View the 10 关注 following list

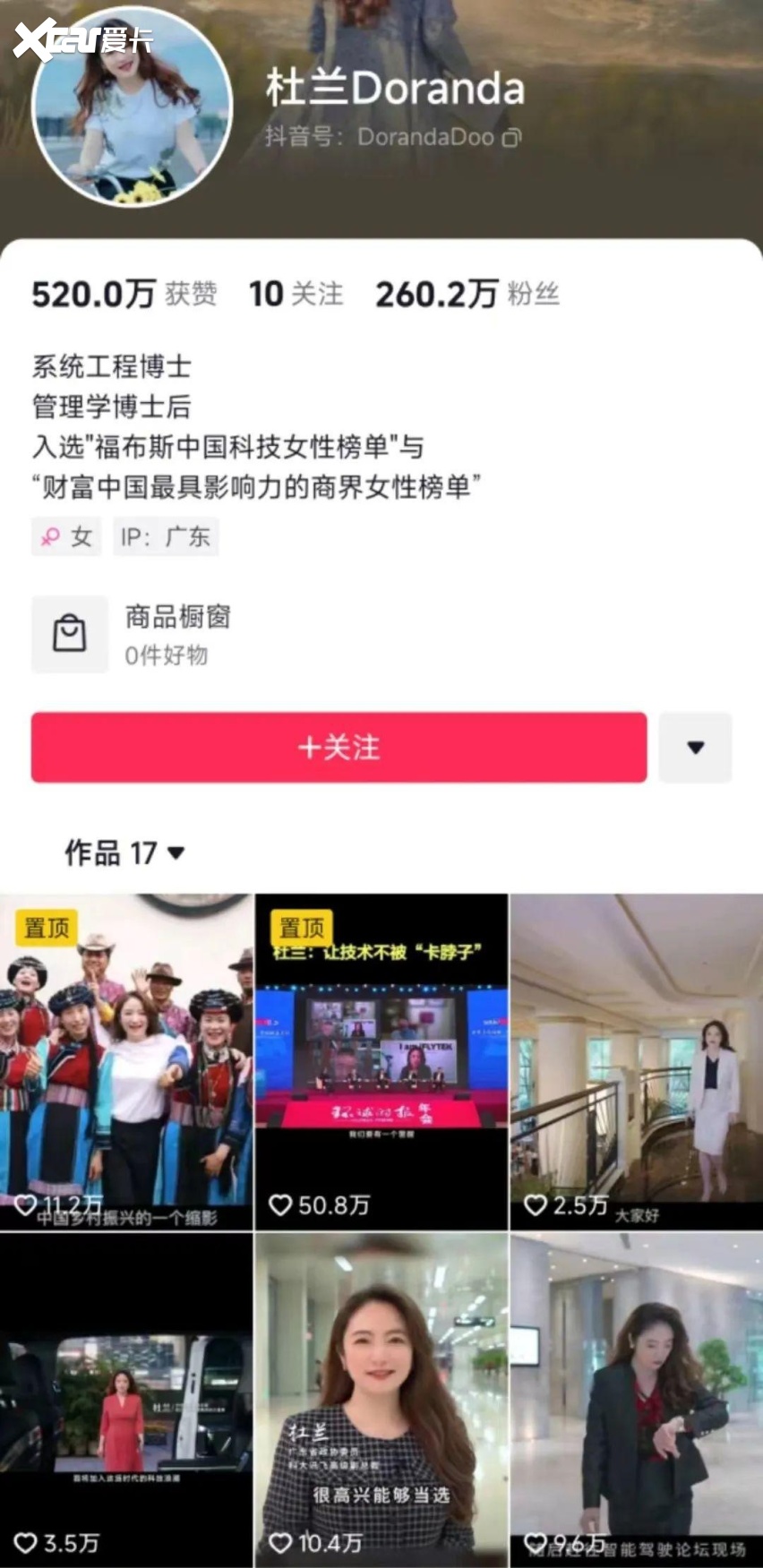296,294
